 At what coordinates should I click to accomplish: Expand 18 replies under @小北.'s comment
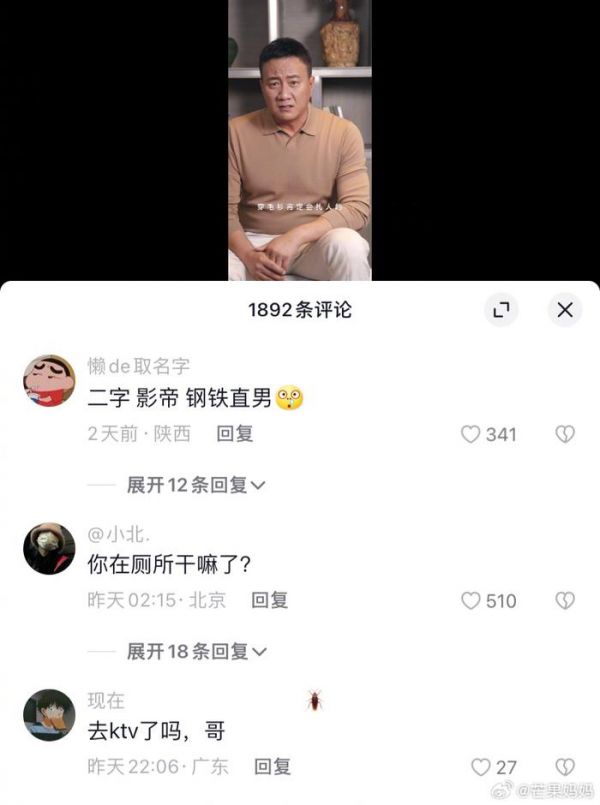coord(195,652)
